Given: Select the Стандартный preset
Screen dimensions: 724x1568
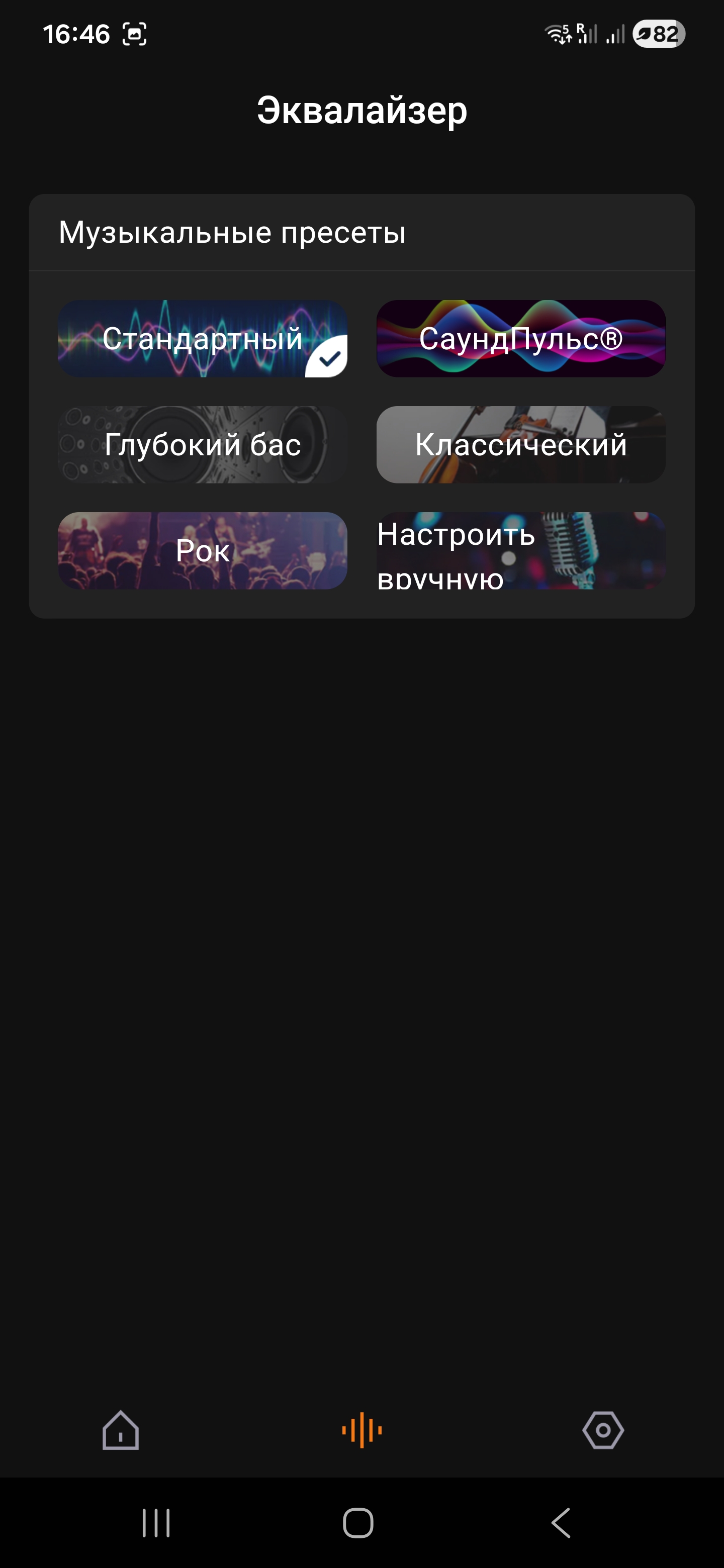Looking at the screenshot, I should (202, 338).
